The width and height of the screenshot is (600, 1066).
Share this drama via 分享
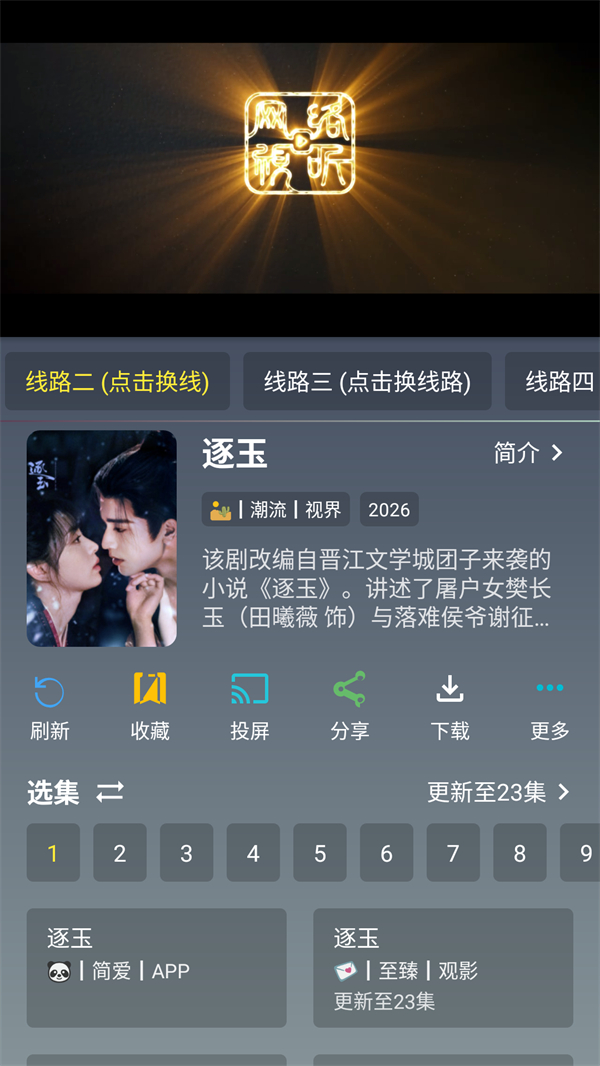coord(350,706)
